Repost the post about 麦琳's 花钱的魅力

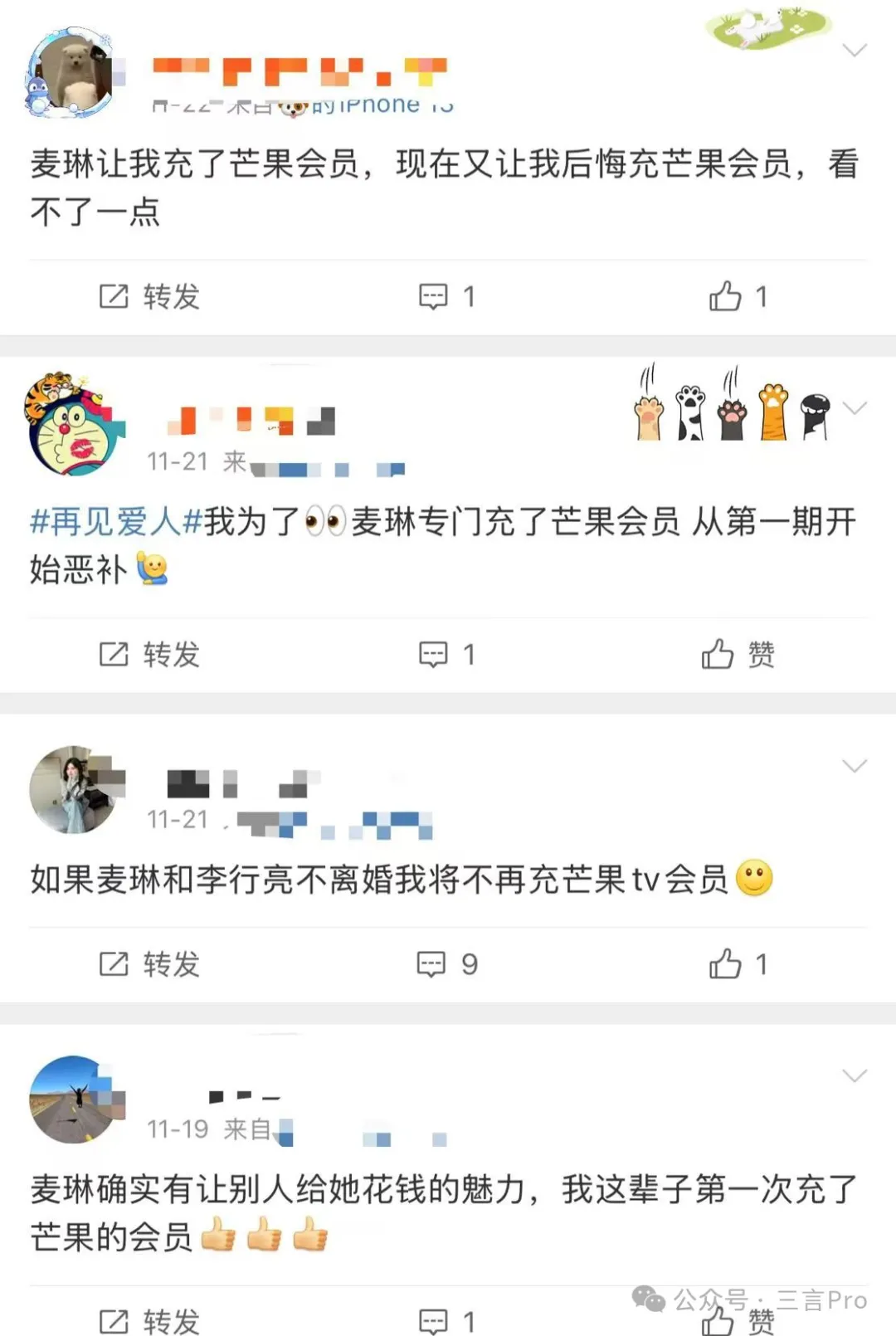(149, 1321)
